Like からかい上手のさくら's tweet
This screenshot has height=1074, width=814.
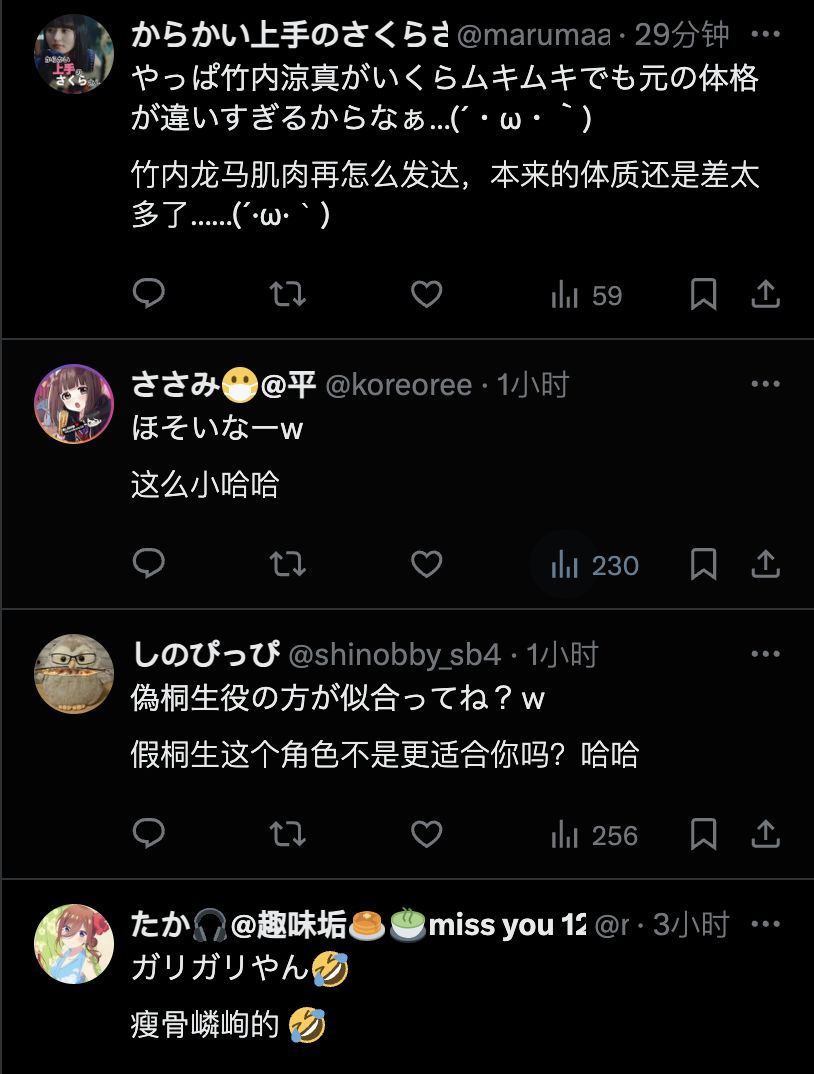(427, 294)
